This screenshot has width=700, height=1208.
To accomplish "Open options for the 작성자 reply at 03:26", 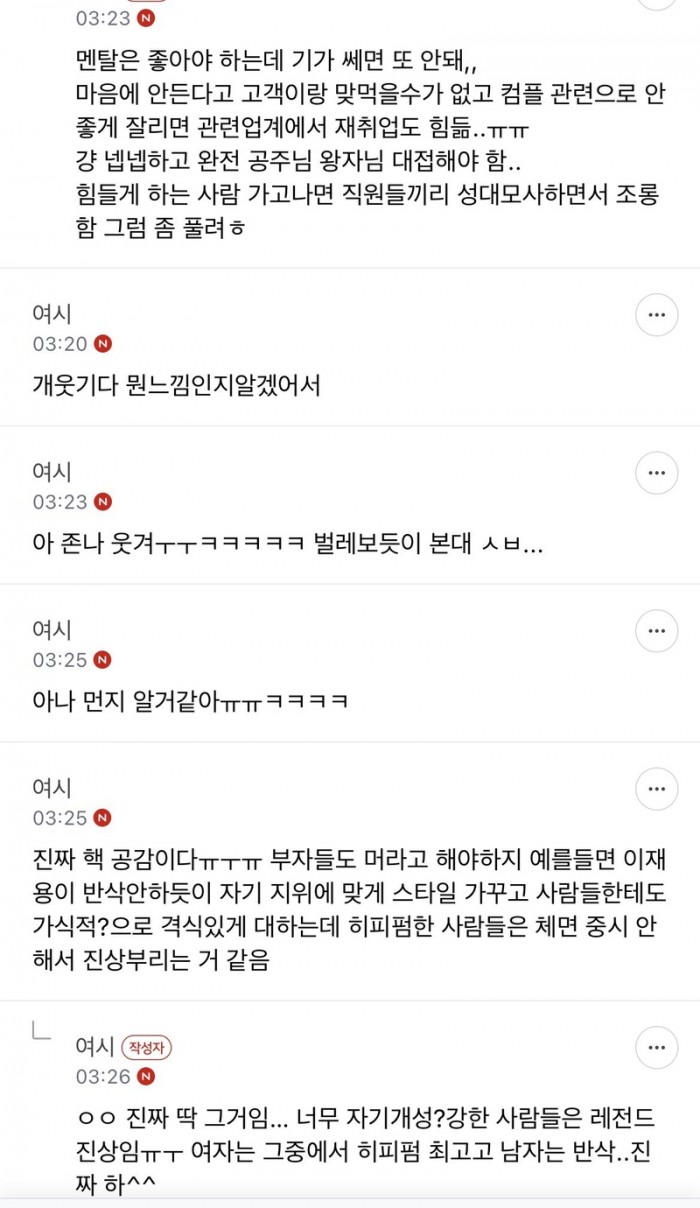I will 657,1047.
